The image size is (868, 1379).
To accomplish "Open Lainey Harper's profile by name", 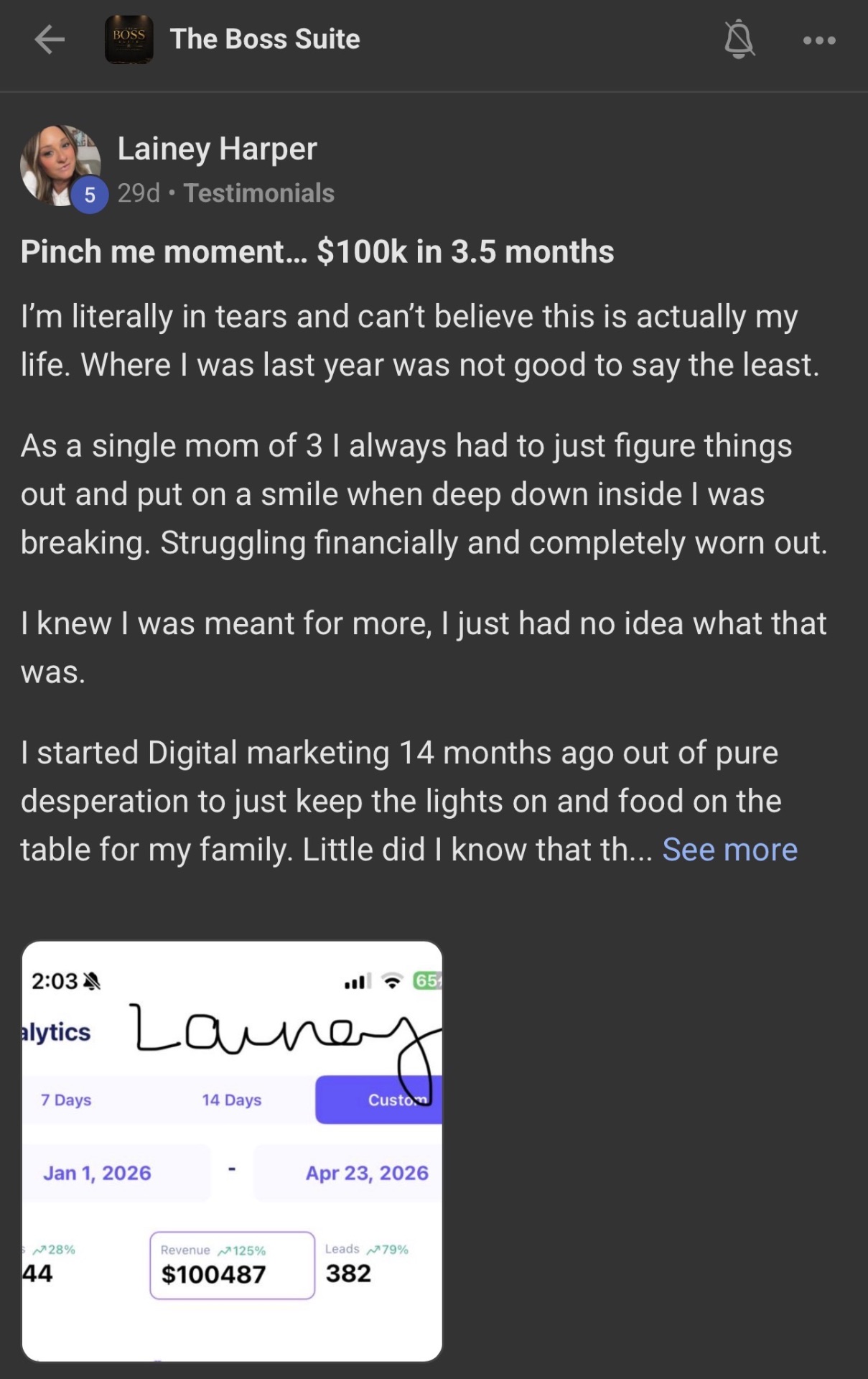I will pos(217,149).
